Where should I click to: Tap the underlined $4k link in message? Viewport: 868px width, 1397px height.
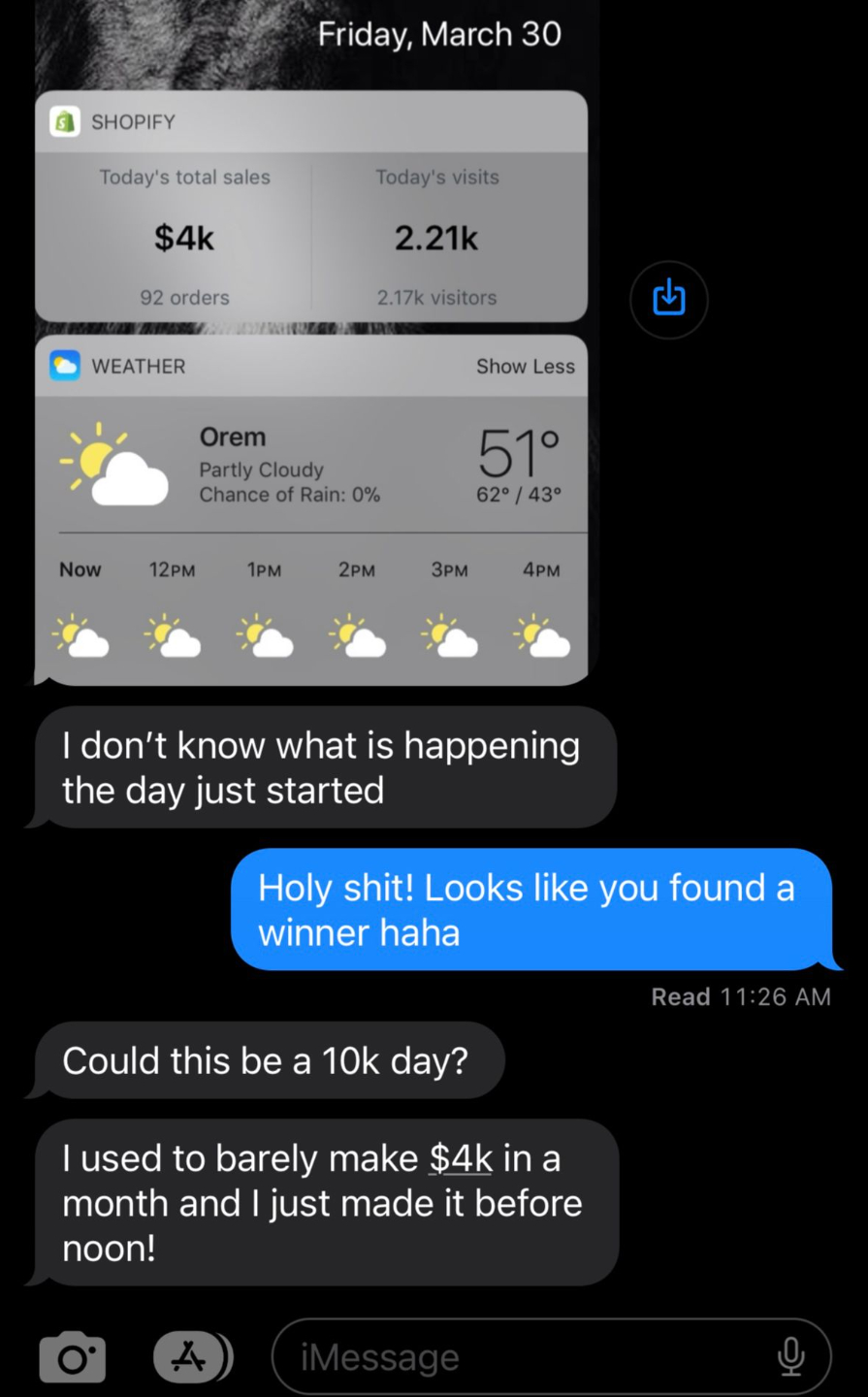461,1157
